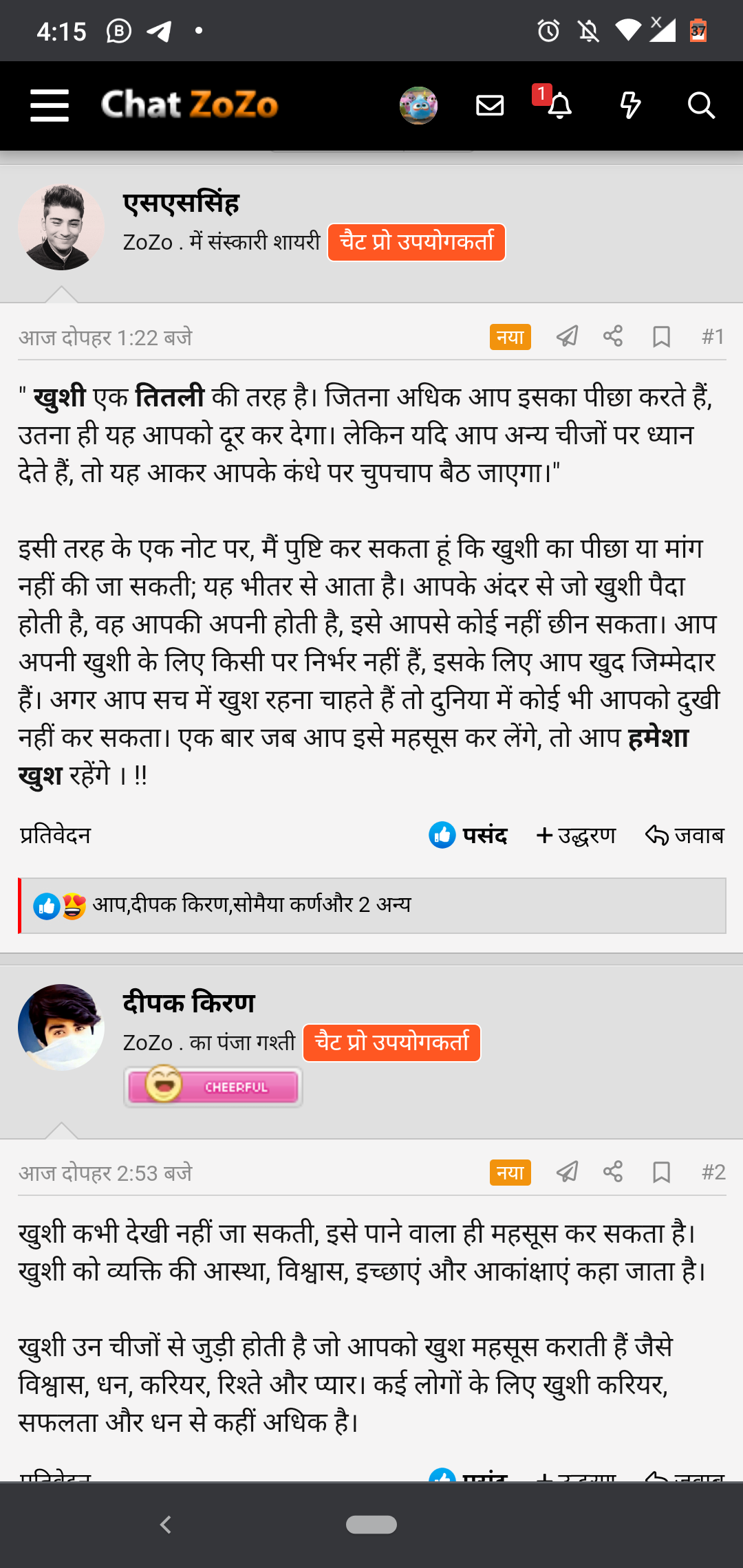Open the hamburger drawer menu
This screenshot has height=1568, width=743.
tap(50, 105)
